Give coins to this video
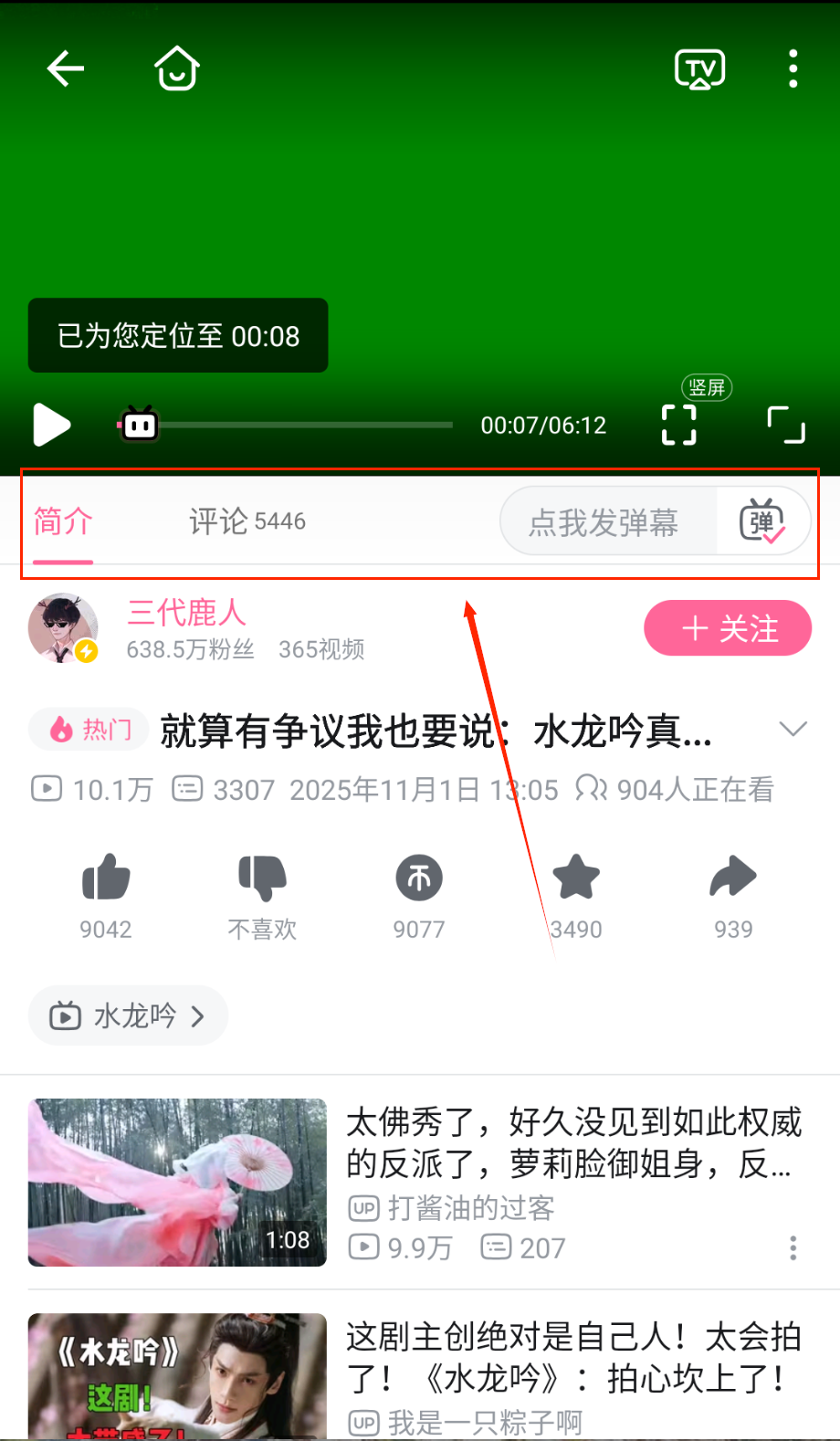840x1441 pixels. [x=419, y=878]
